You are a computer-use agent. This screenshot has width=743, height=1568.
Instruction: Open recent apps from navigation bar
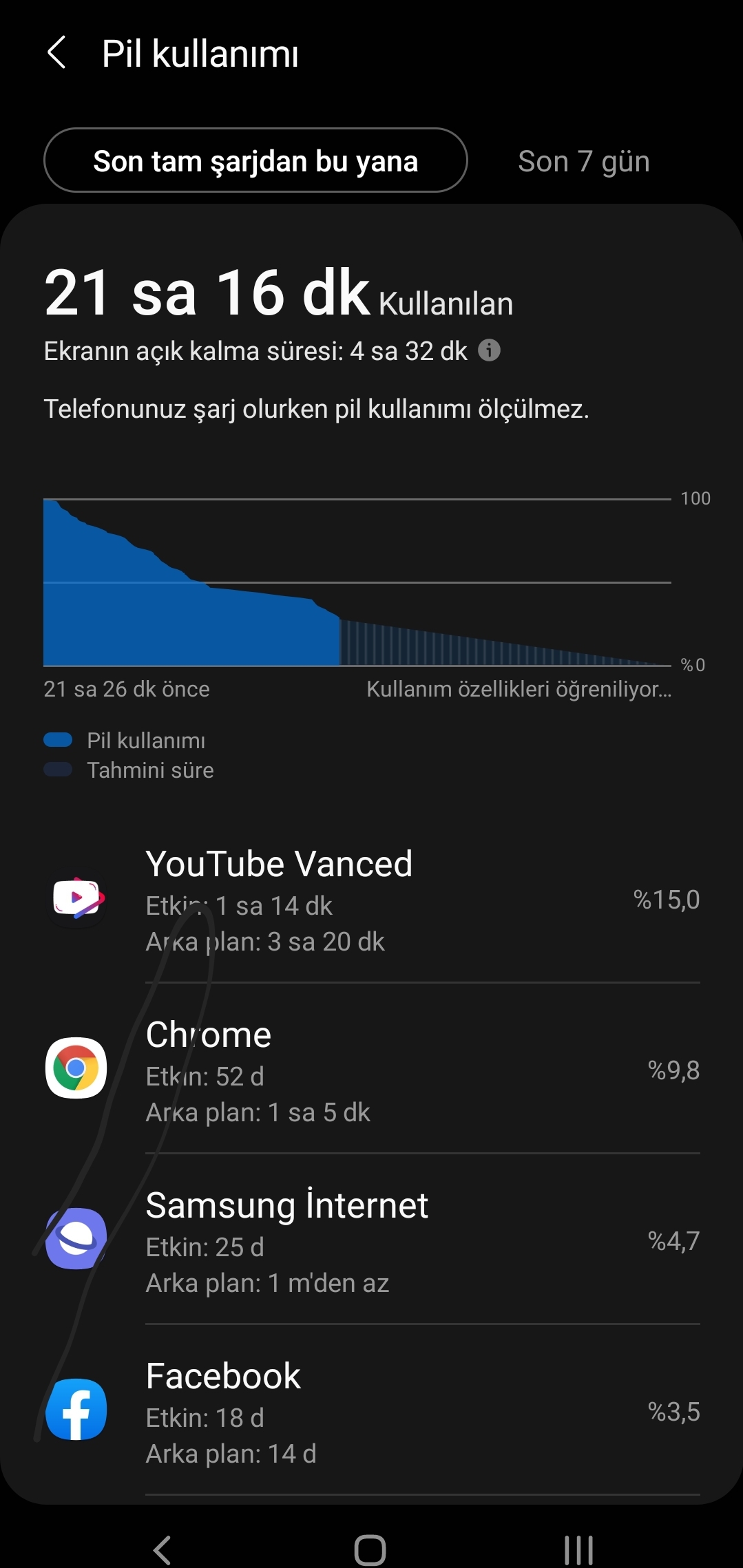click(578, 1550)
